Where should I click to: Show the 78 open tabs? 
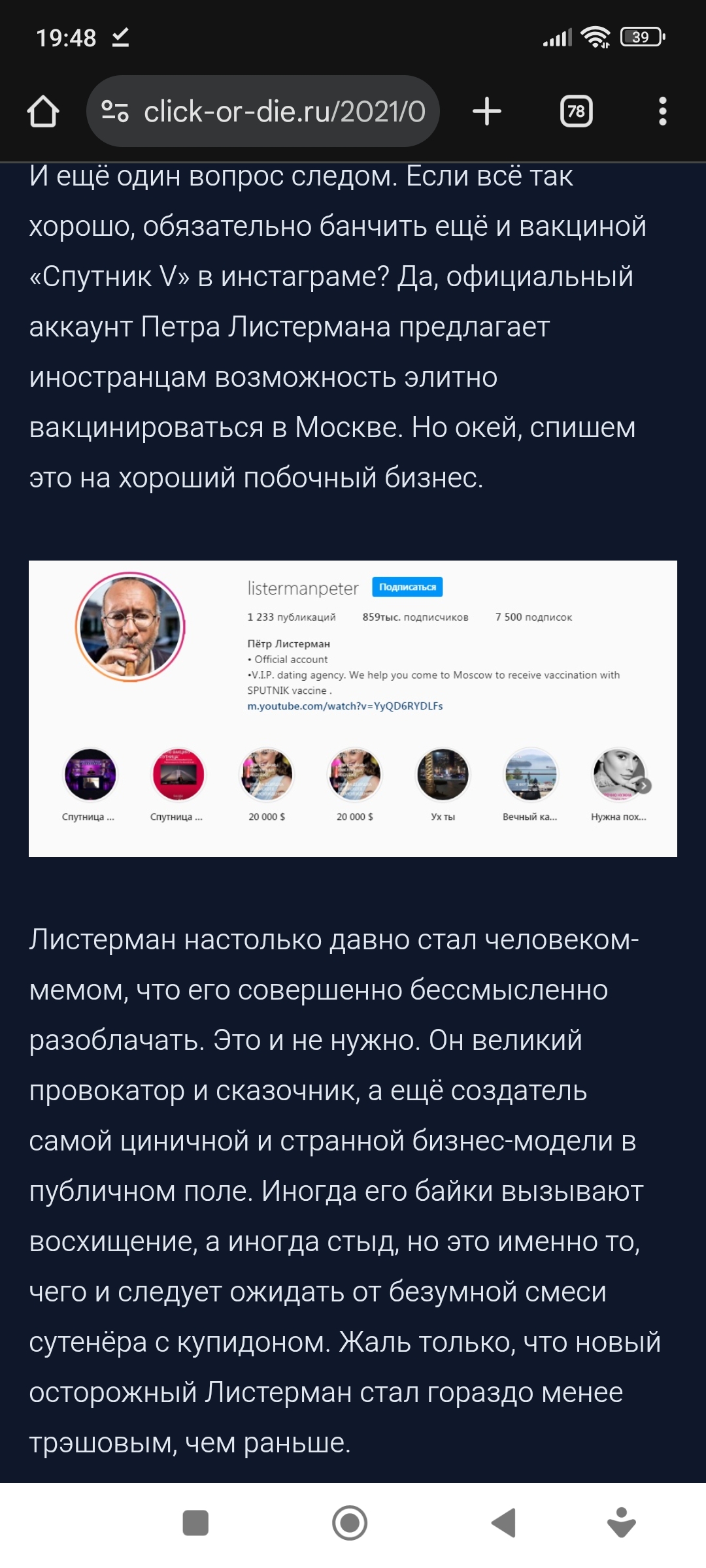pos(576,111)
